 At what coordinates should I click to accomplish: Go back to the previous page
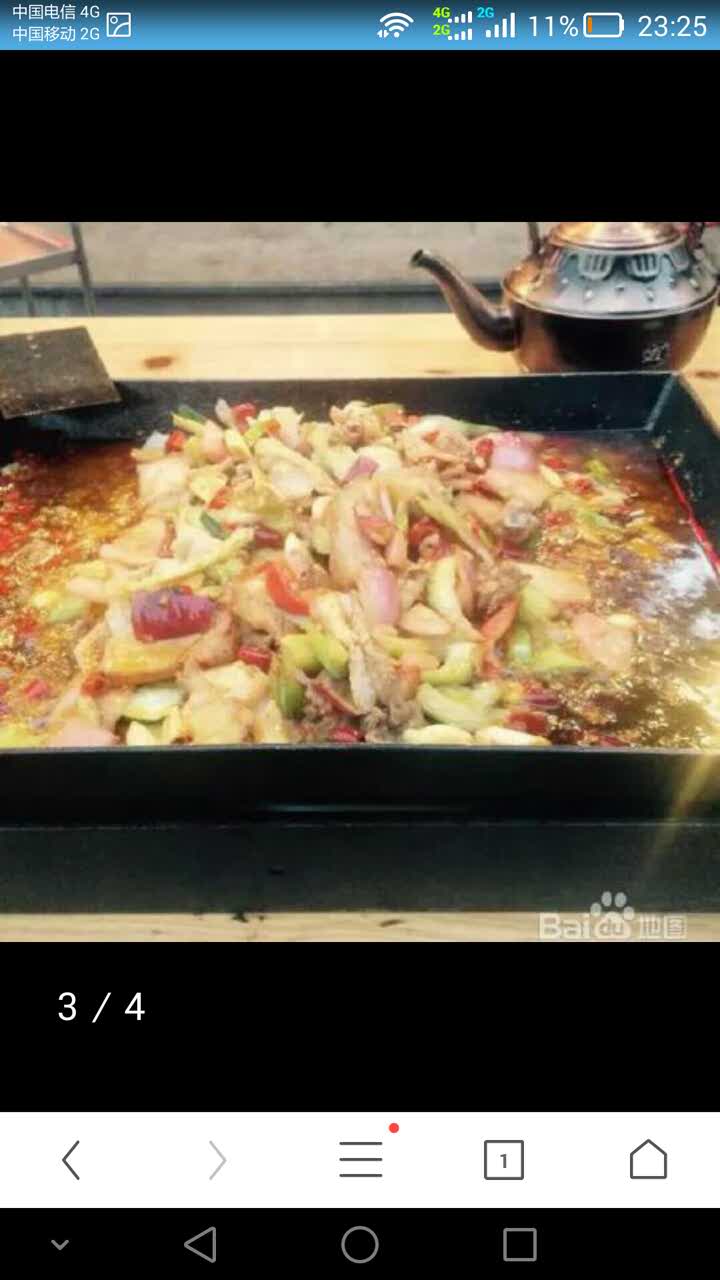[x=71, y=1160]
